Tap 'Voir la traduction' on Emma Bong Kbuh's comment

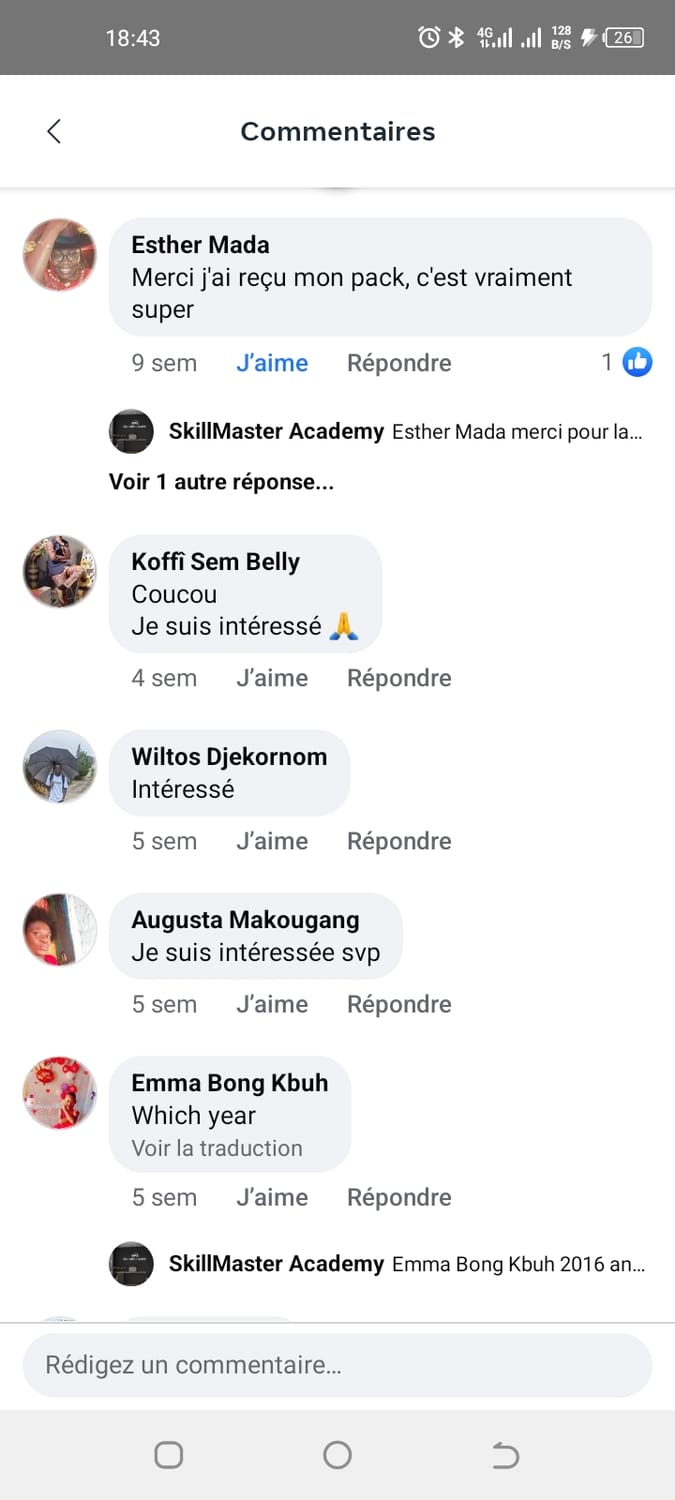[217, 1148]
